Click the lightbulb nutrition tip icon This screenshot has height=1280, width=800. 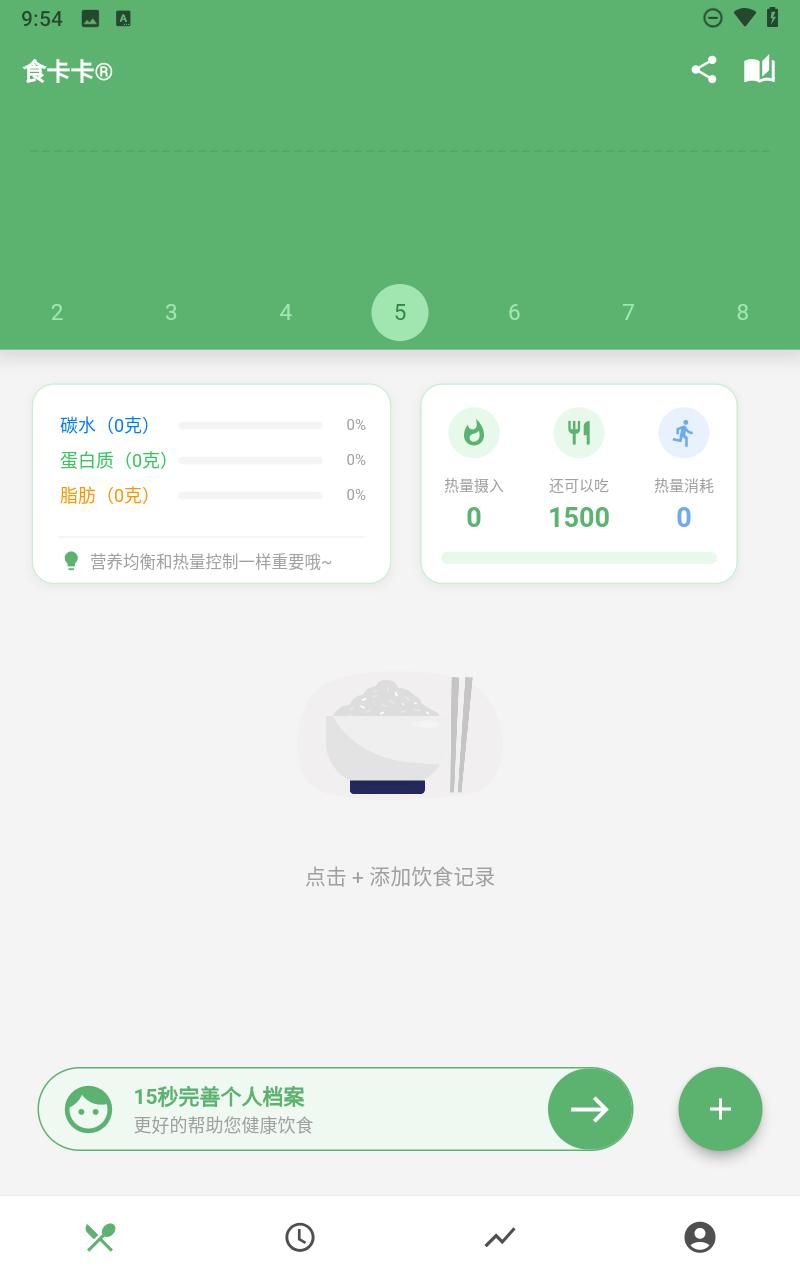click(x=70, y=561)
